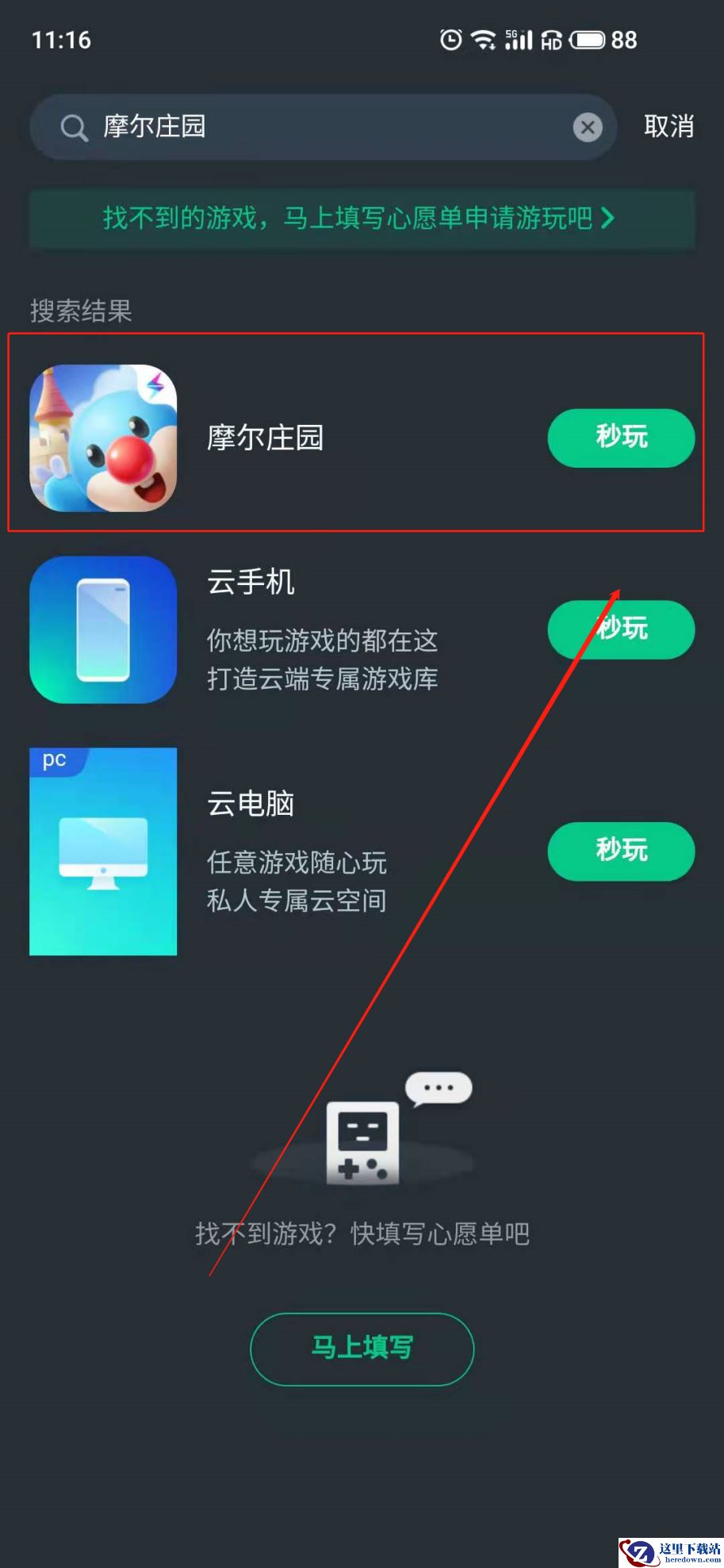Screen dimensions: 724x1568
Task: Launch 云电脑 using its 秒玩 button
Action: tap(621, 851)
